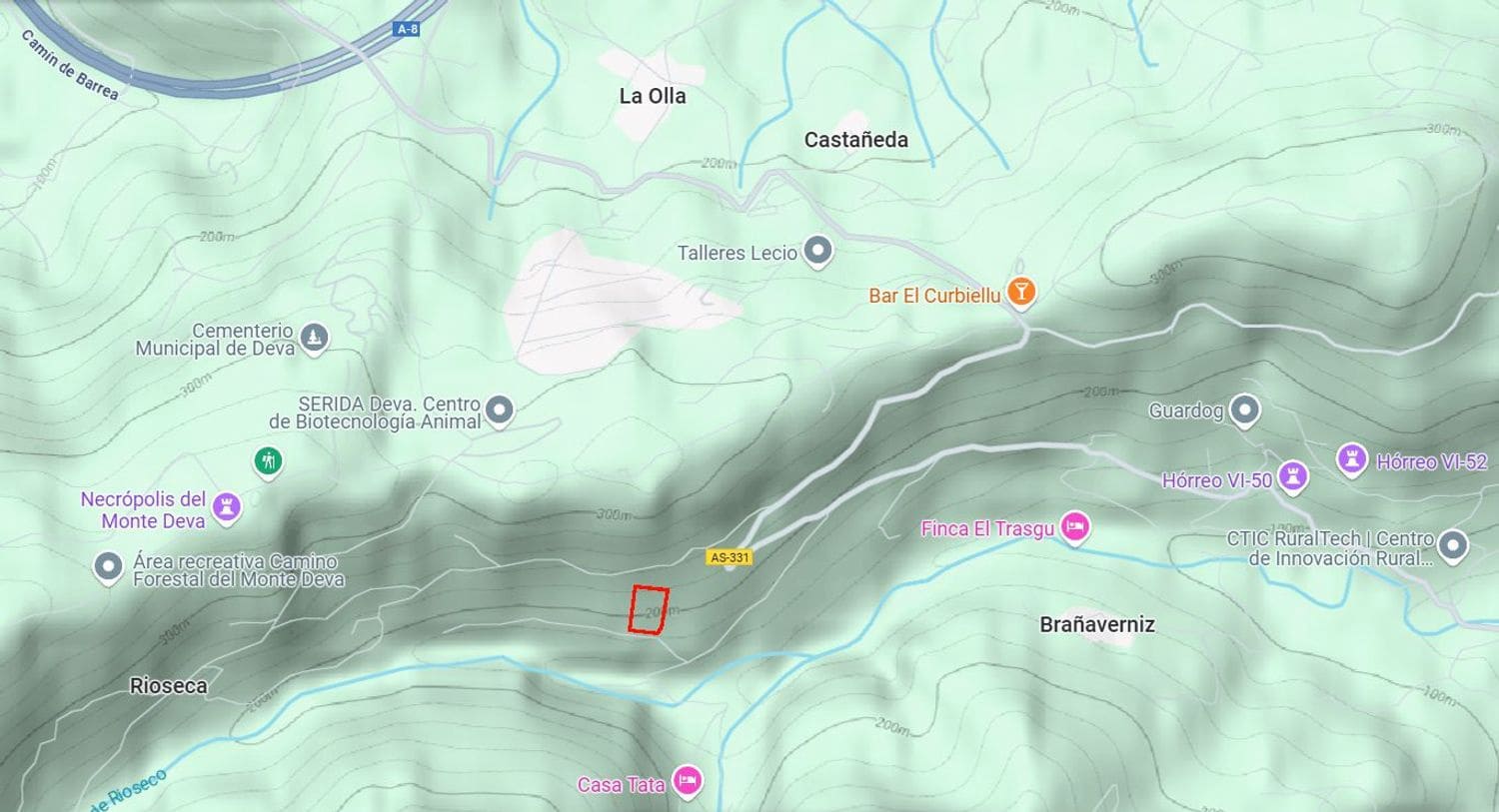This screenshot has width=1499, height=812.
Task: Tap the green hiking trail marker
Action: point(267,461)
